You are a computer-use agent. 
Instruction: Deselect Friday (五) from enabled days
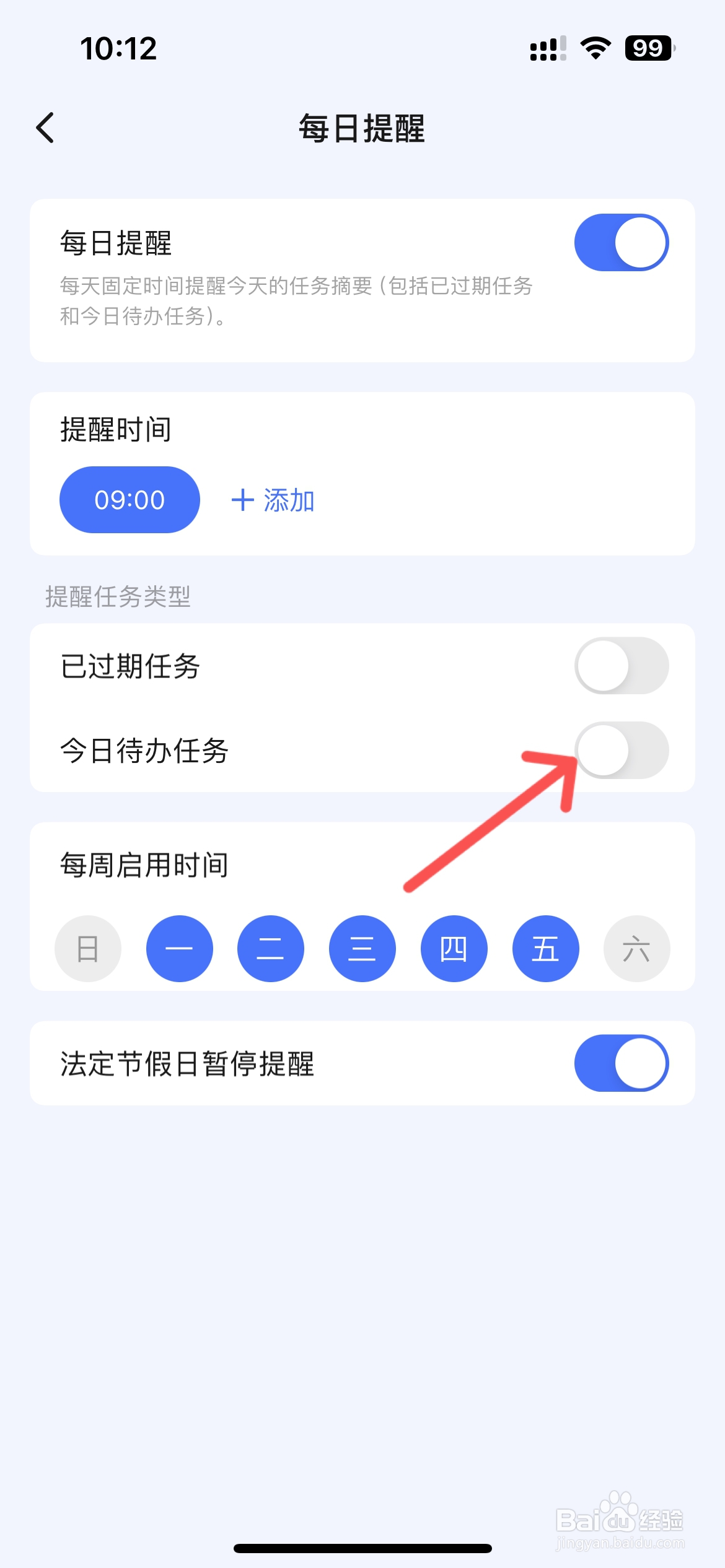pos(545,948)
